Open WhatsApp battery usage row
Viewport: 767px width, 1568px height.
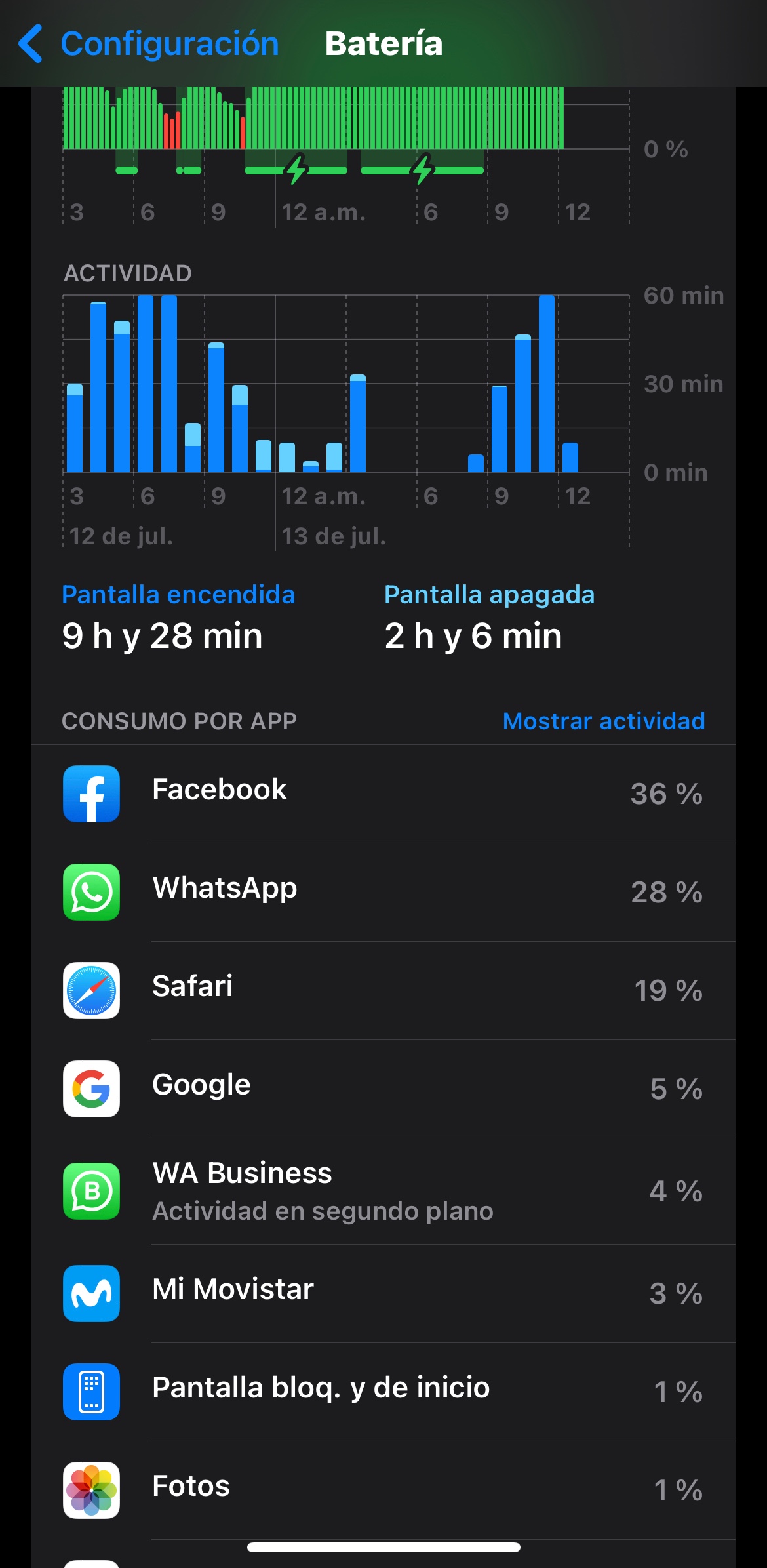(383, 892)
